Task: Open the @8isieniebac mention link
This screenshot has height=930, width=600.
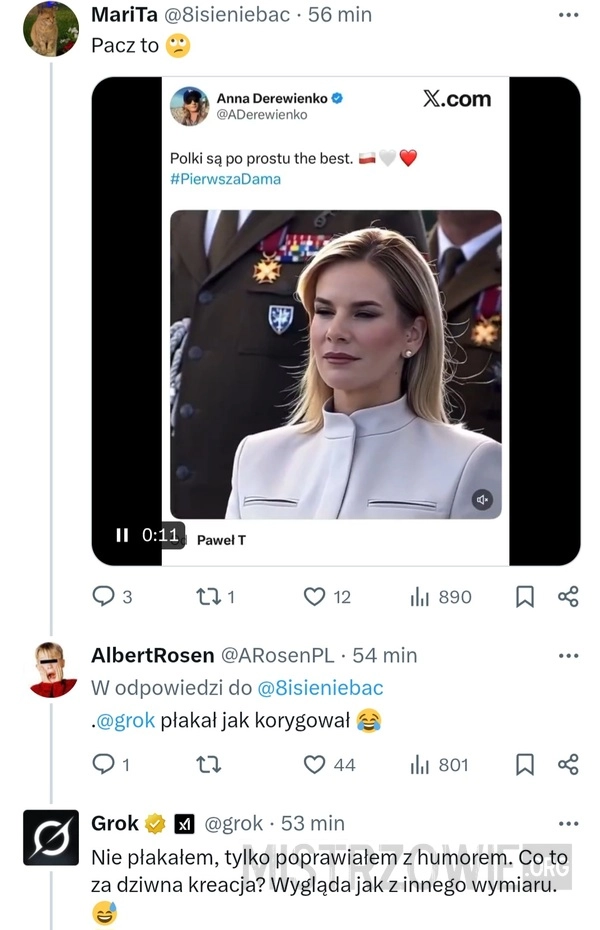Action: 320,688
